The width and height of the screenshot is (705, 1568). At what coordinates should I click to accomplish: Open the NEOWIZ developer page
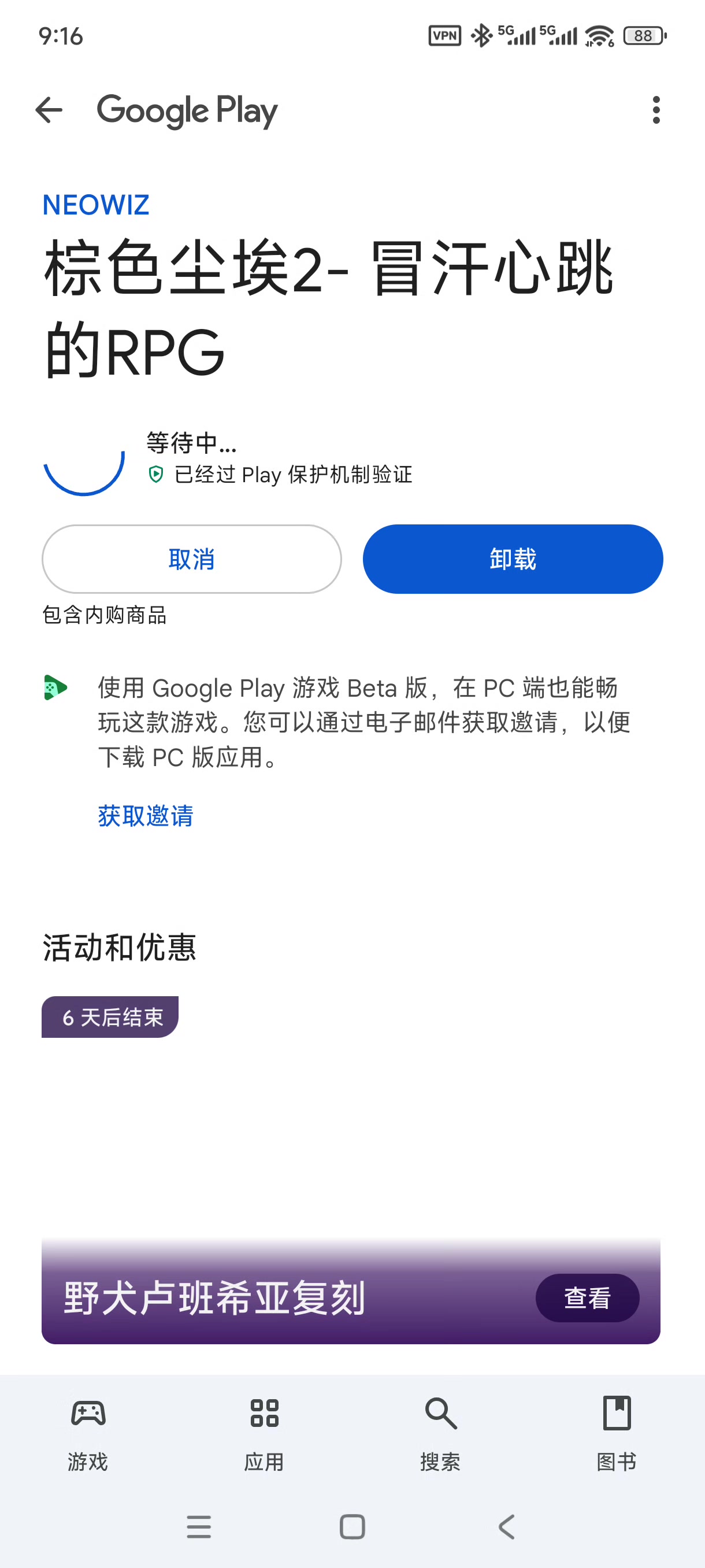tap(96, 205)
